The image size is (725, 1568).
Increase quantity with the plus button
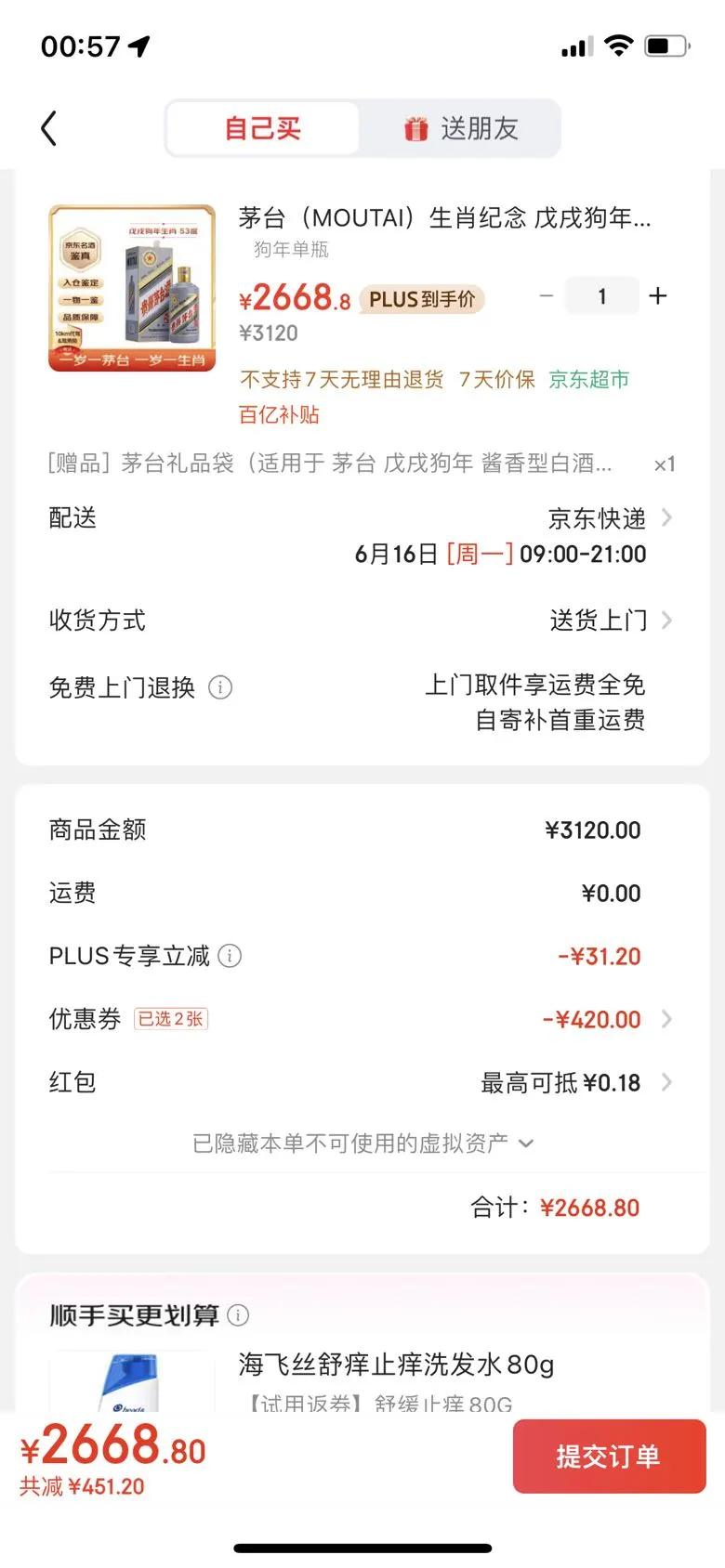[x=658, y=296]
